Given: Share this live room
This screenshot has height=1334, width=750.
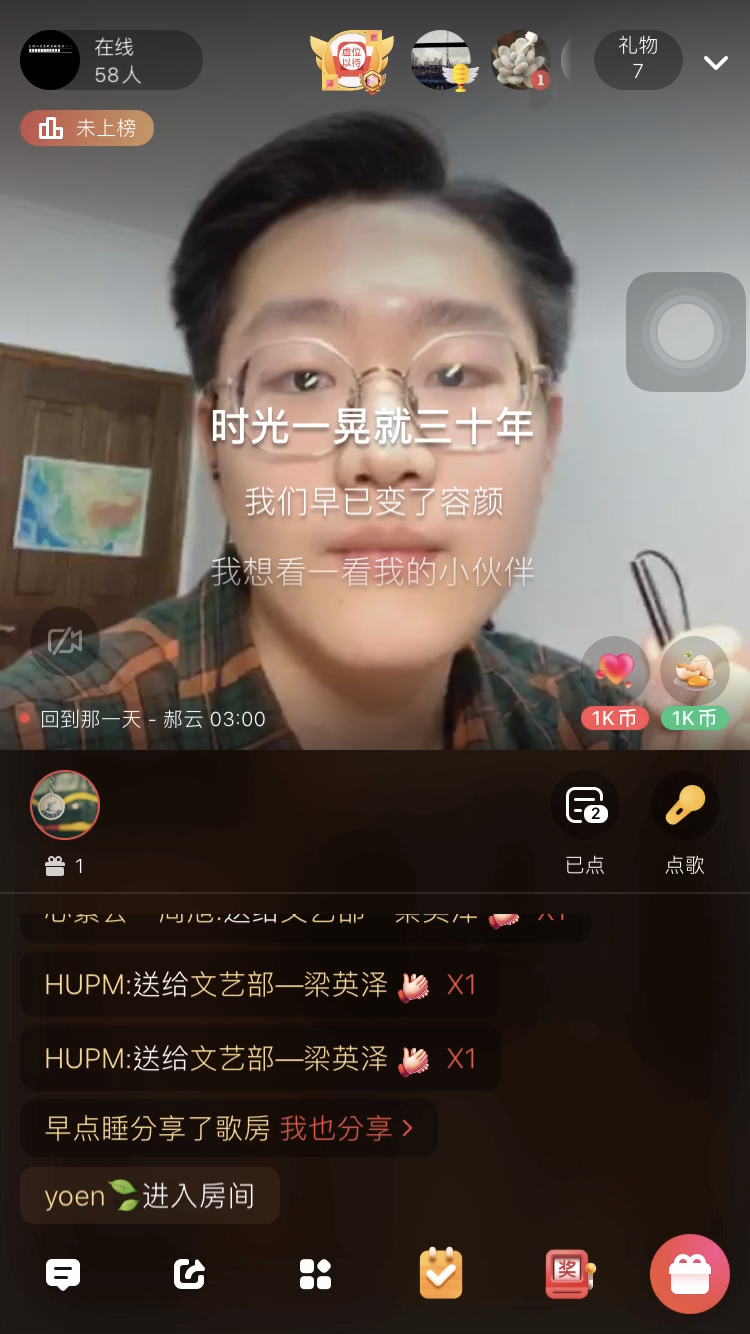Looking at the screenshot, I should [189, 1274].
